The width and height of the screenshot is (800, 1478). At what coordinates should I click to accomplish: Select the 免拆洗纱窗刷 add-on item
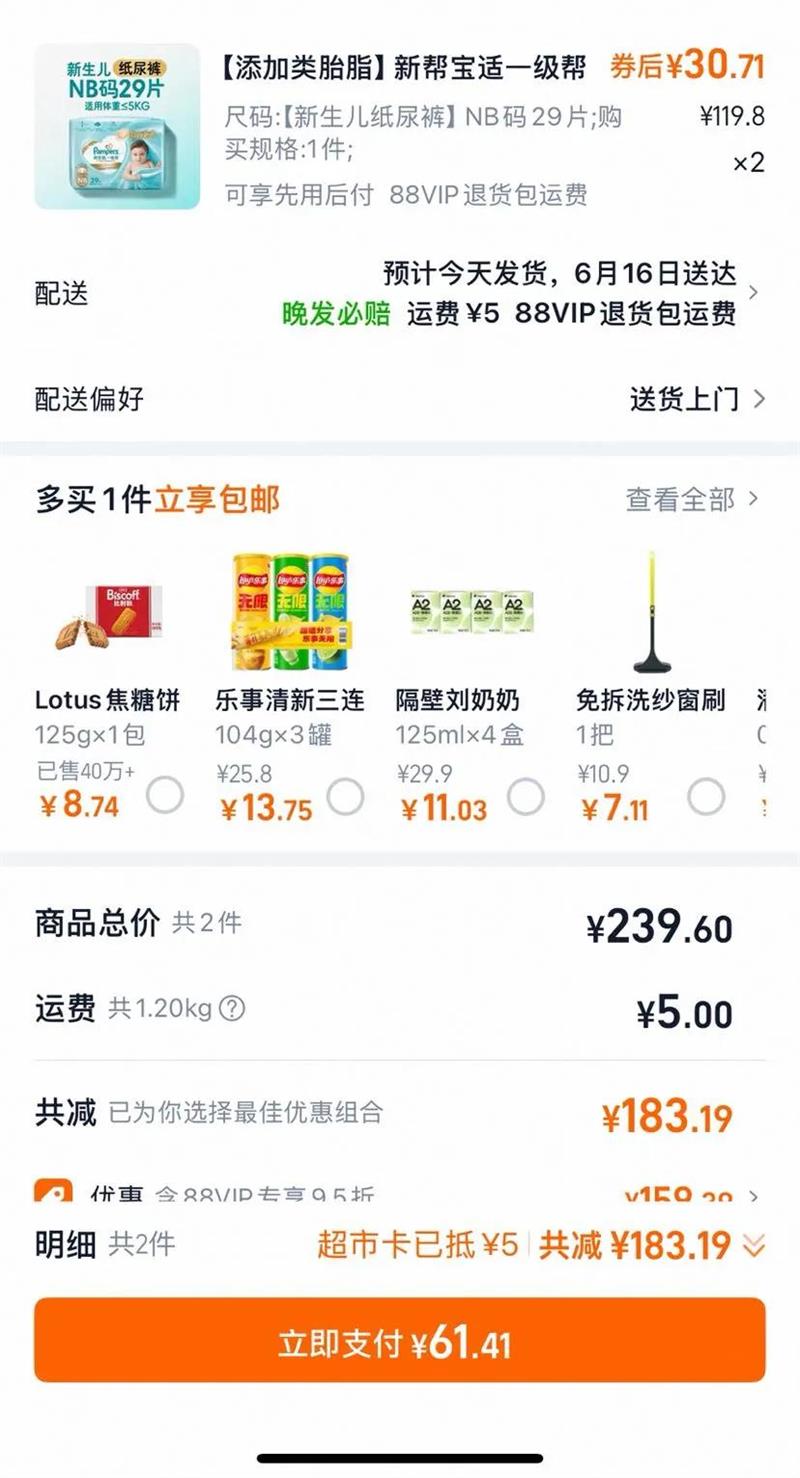[706, 796]
